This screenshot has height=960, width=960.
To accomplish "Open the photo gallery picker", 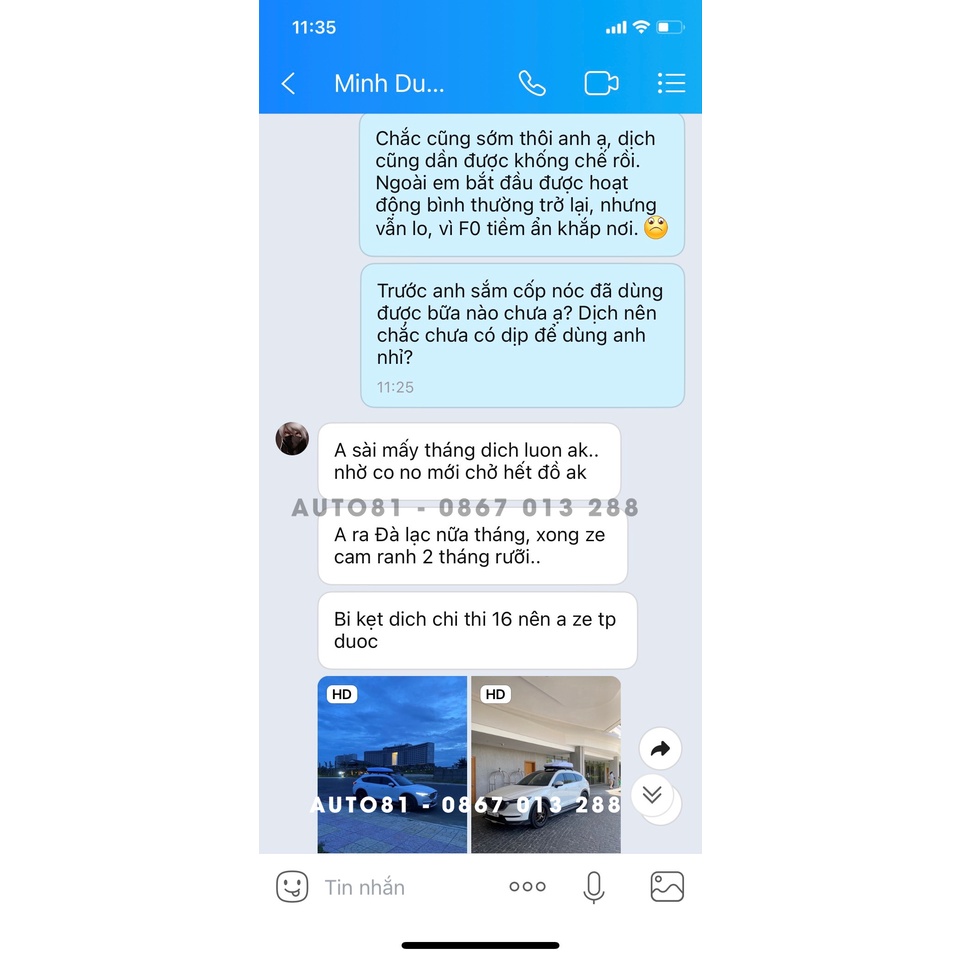I will 667,887.
